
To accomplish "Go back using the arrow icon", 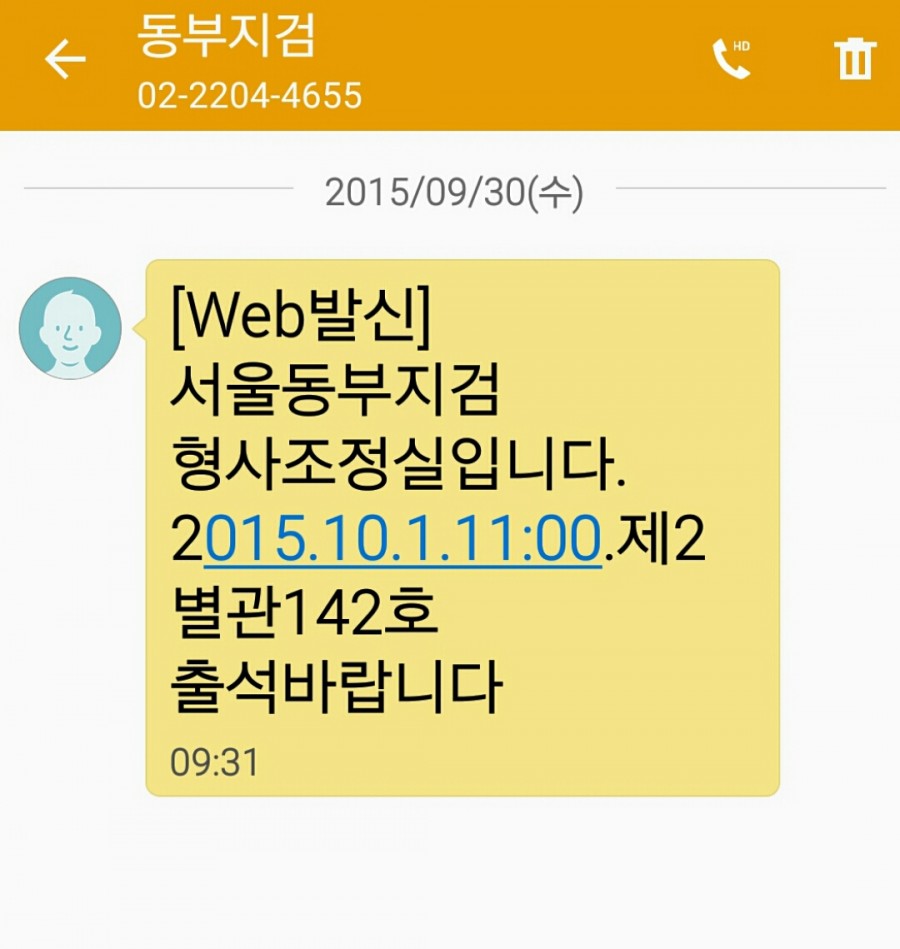I will (65, 60).
